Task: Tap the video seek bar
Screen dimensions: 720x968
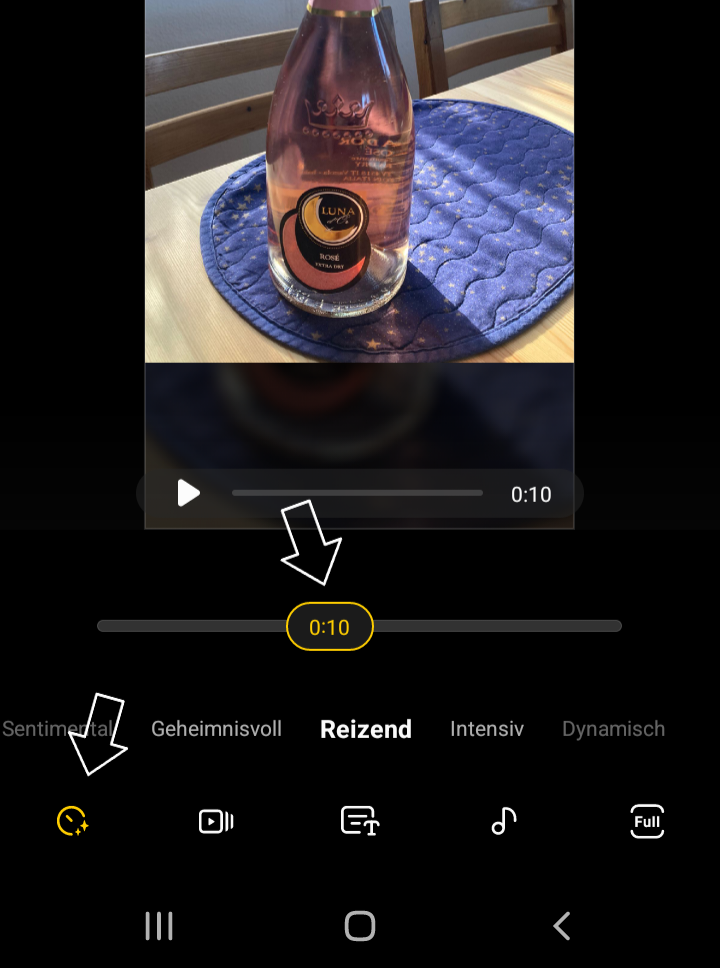Action: 357,493
